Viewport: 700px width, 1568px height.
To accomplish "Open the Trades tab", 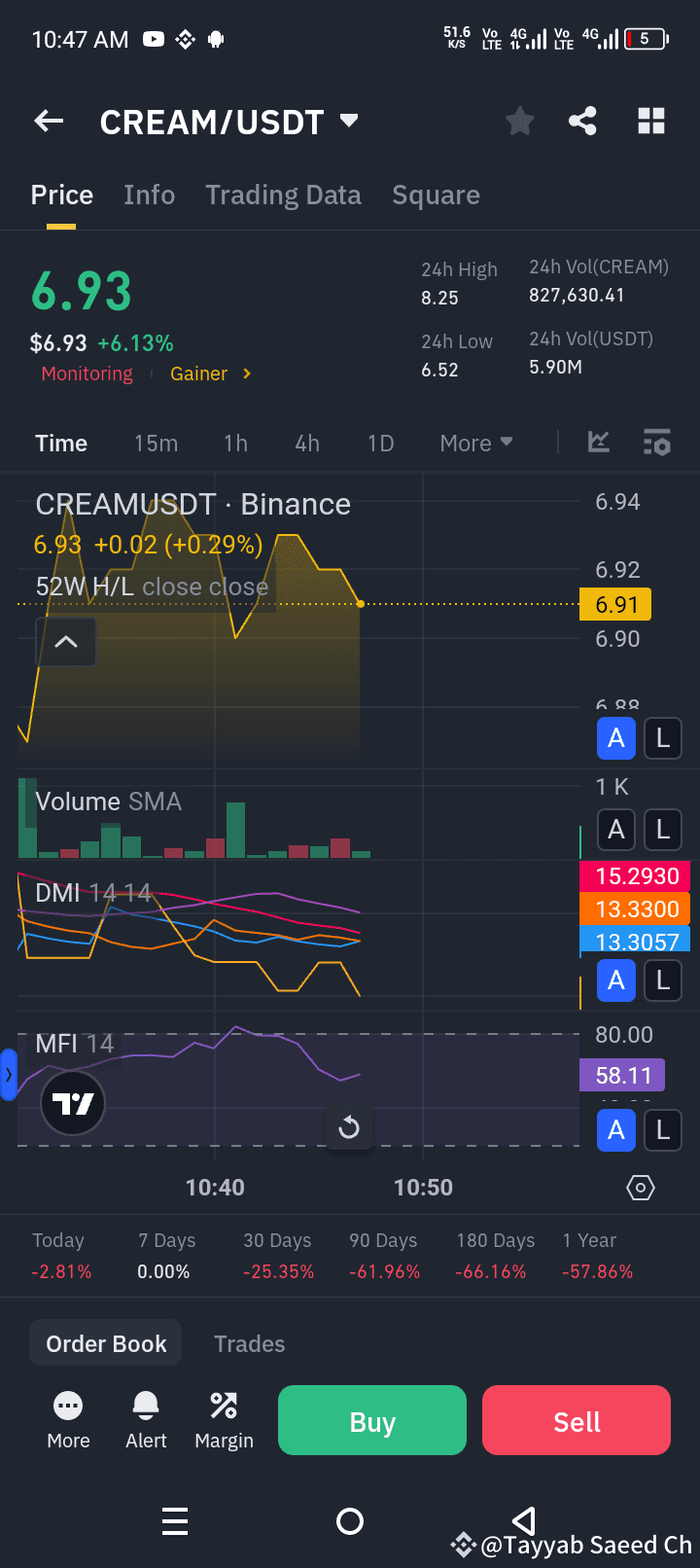I will (x=249, y=1342).
